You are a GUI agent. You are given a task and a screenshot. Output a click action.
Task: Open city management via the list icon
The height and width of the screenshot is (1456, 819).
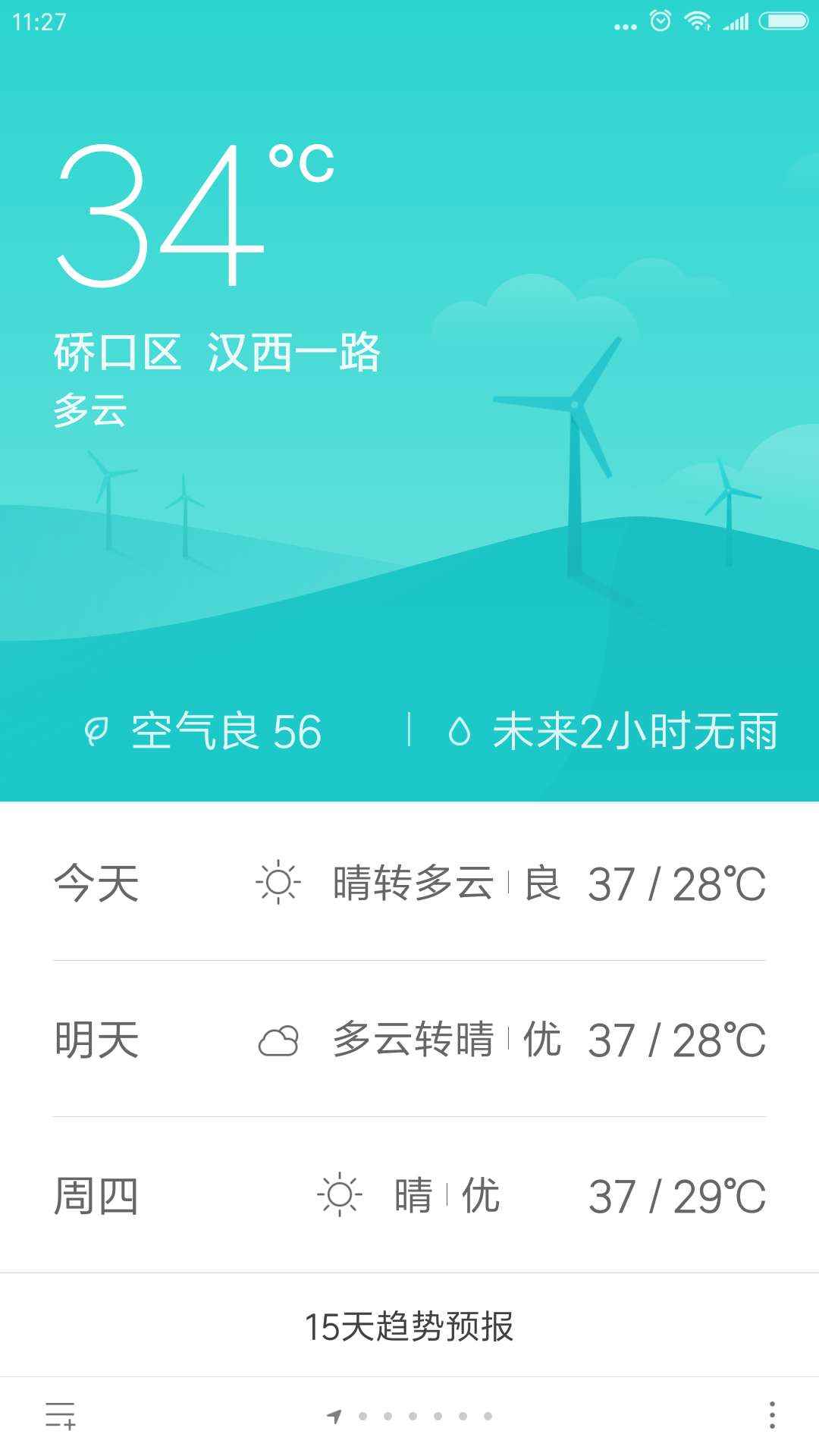[58, 1417]
